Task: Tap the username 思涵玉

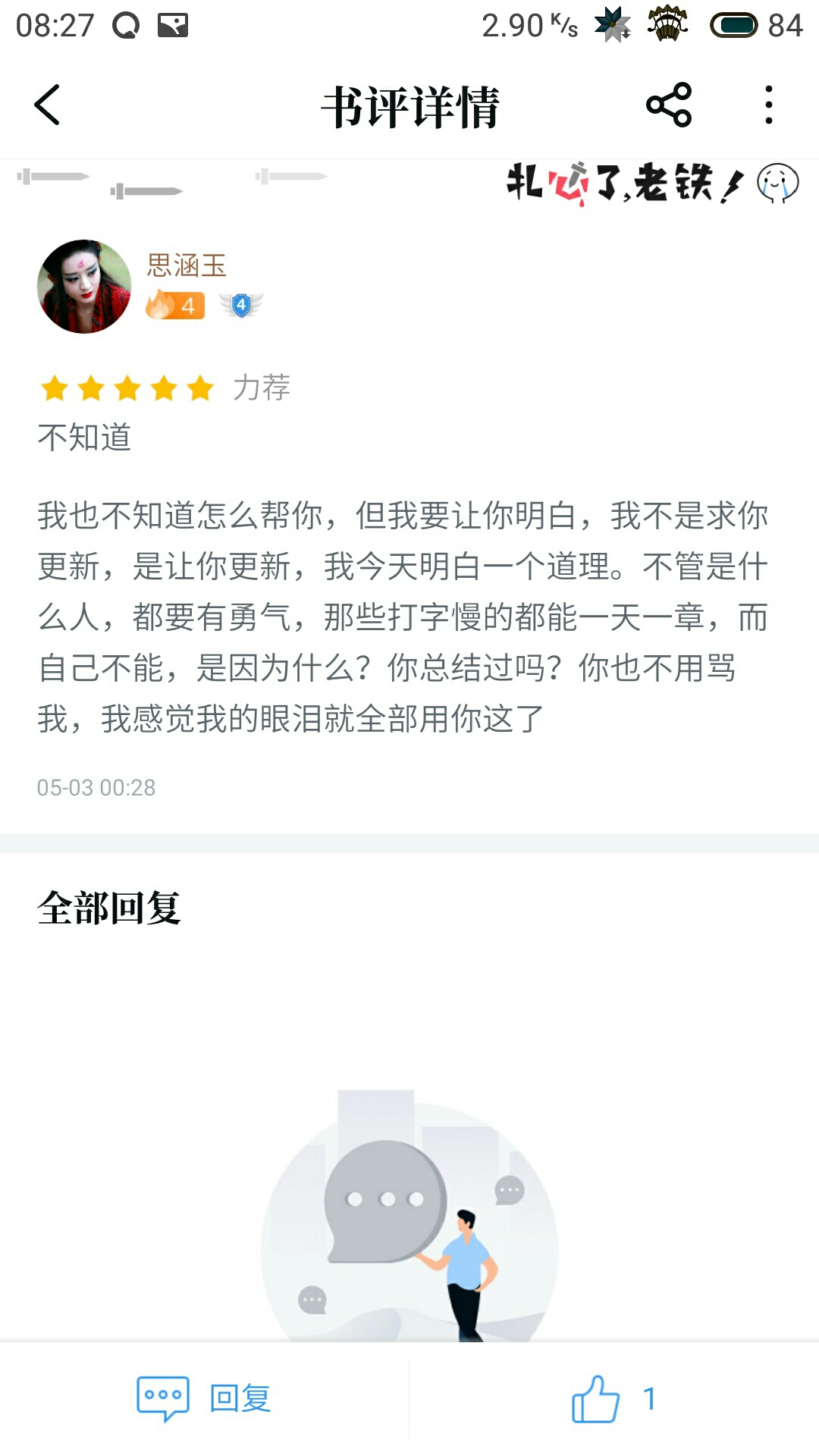Action: pos(187,265)
